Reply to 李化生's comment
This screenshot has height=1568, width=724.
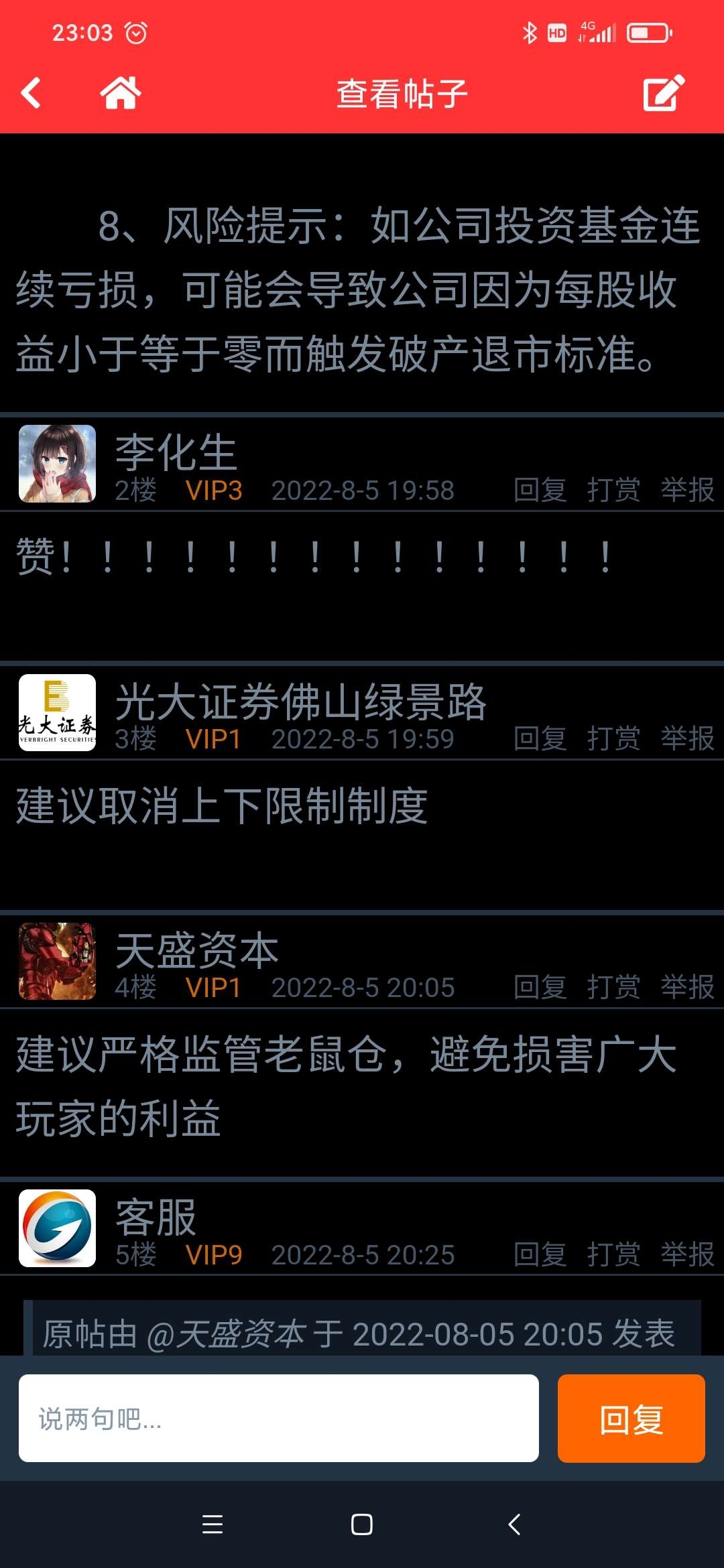tap(540, 490)
